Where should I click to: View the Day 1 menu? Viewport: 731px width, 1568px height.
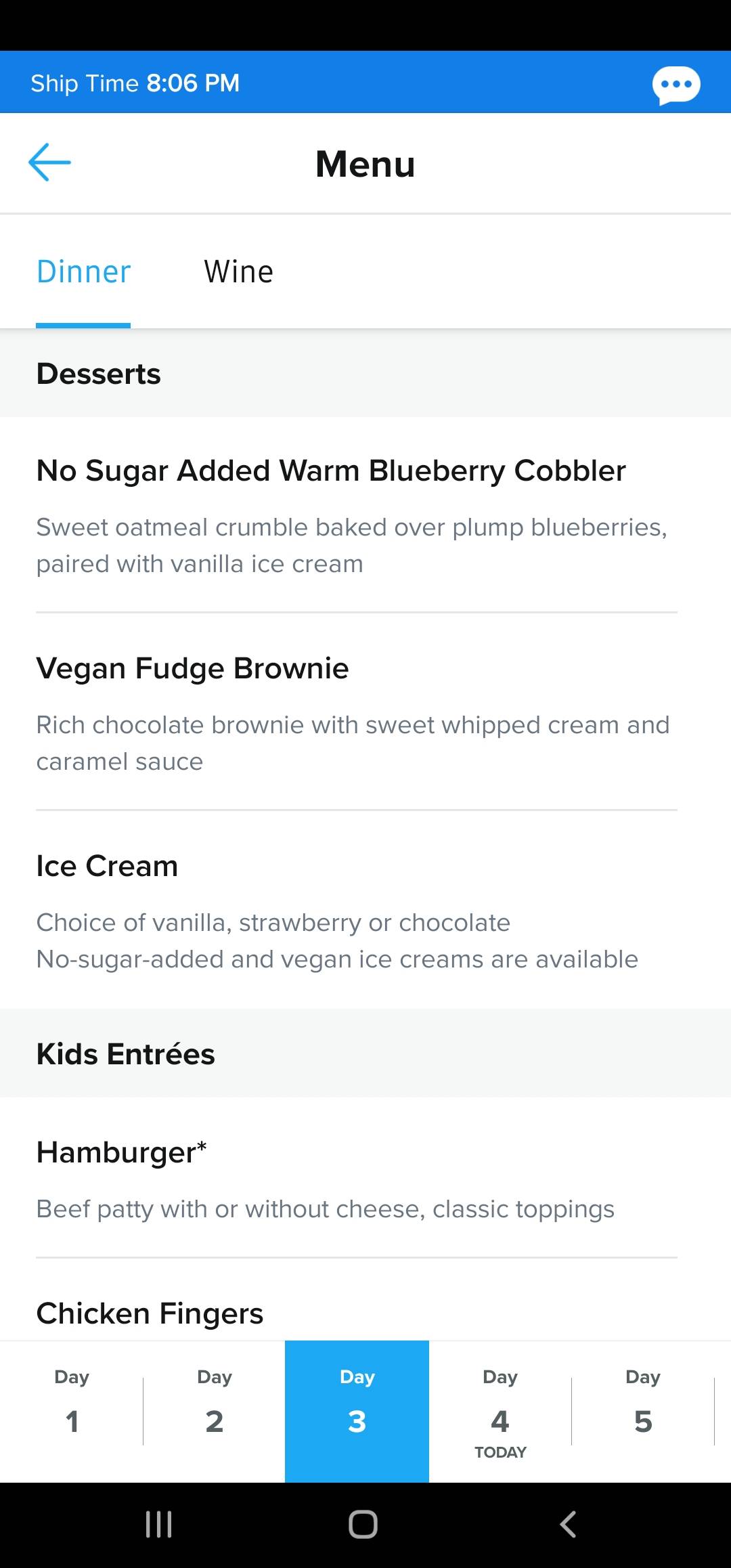[x=72, y=1411]
